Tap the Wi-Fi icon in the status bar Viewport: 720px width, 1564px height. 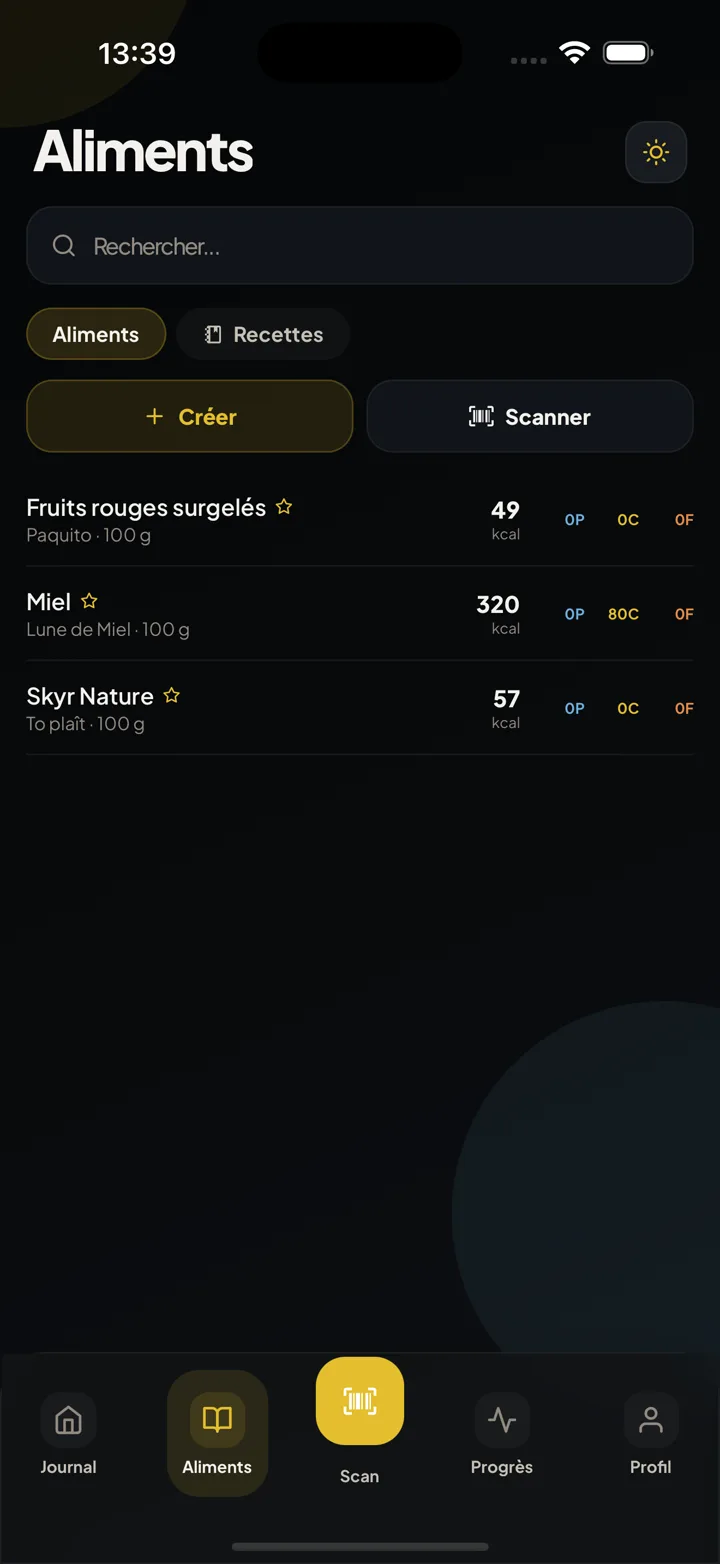[x=574, y=53]
